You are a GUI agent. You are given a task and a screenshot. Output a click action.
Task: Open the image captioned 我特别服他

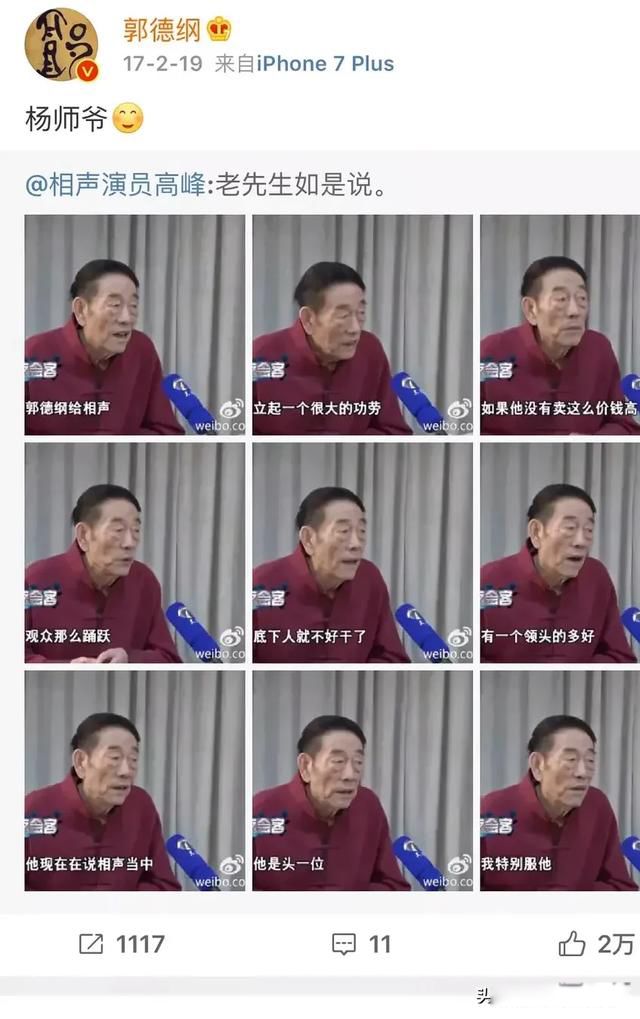[561, 781]
